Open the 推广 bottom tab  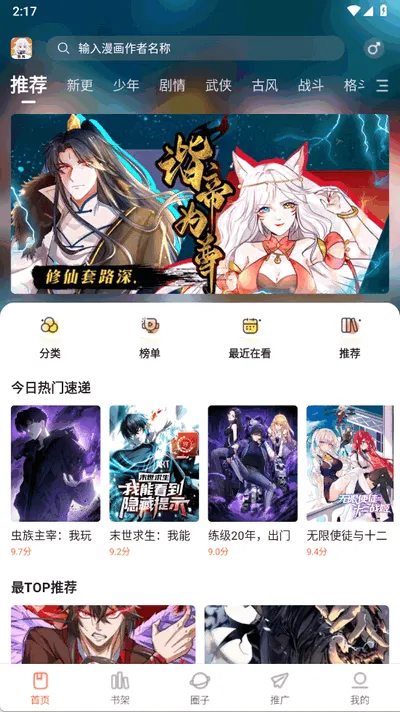tap(280, 688)
